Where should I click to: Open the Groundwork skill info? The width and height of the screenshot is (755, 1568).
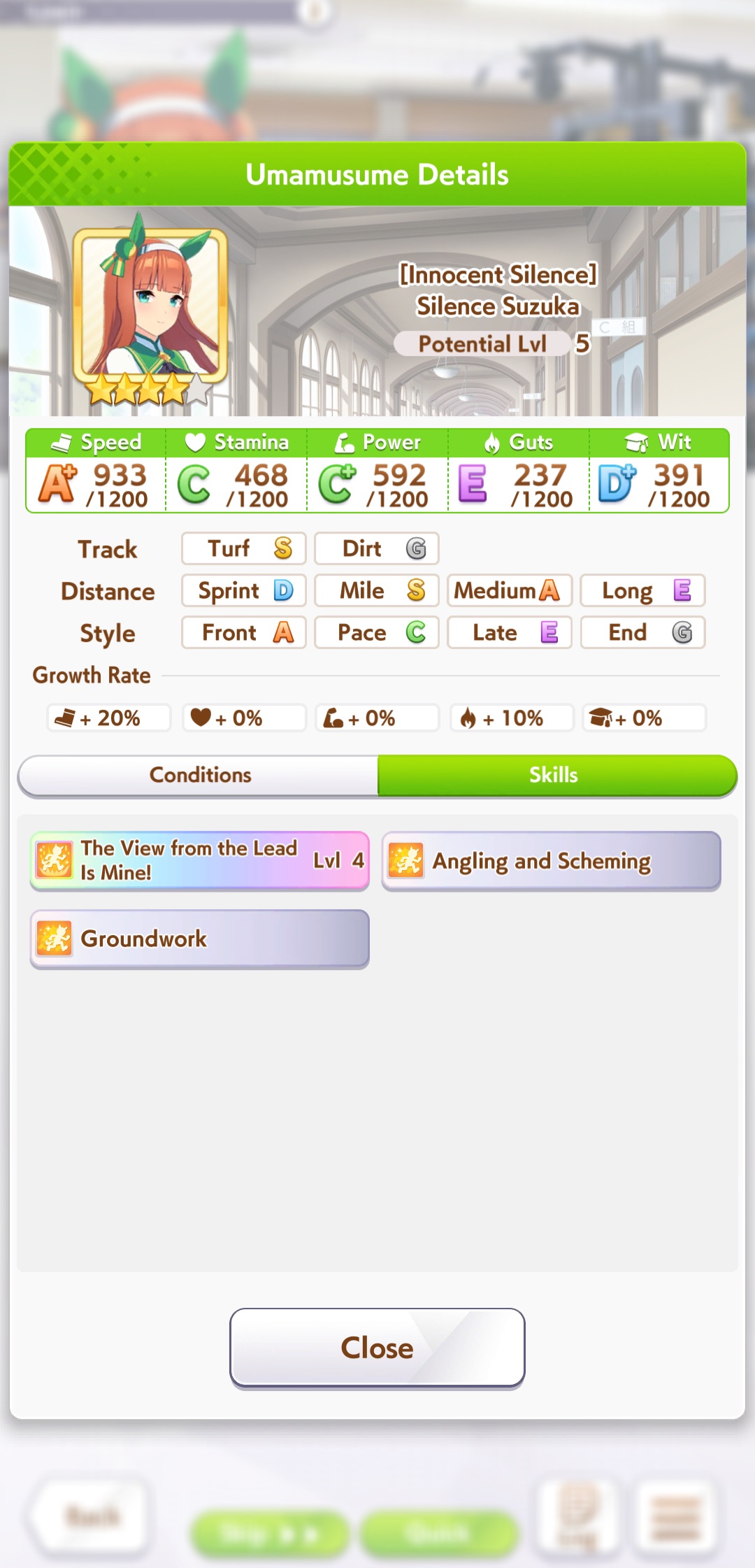tap(200, 939)
